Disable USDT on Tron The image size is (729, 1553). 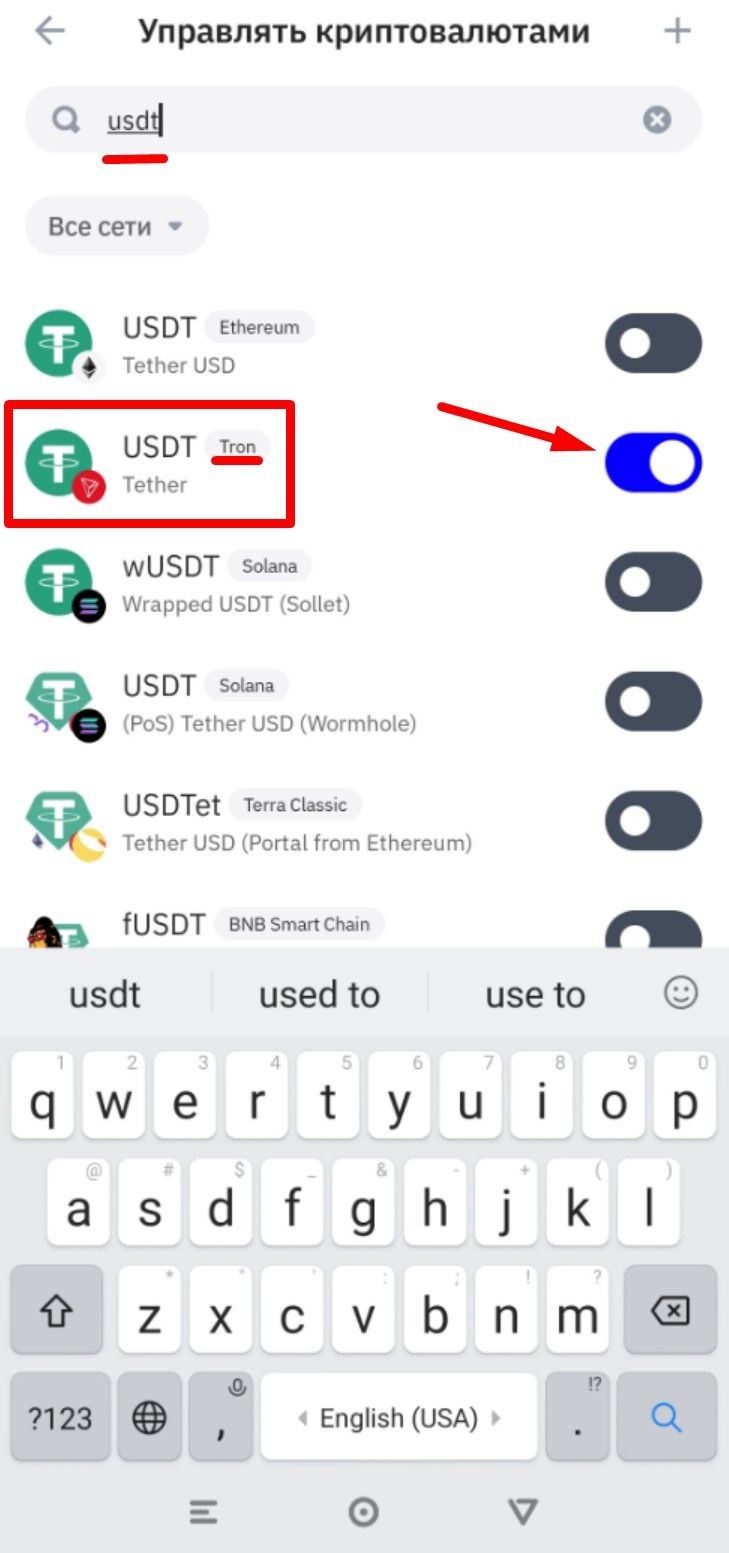click(x=653, y=463)
